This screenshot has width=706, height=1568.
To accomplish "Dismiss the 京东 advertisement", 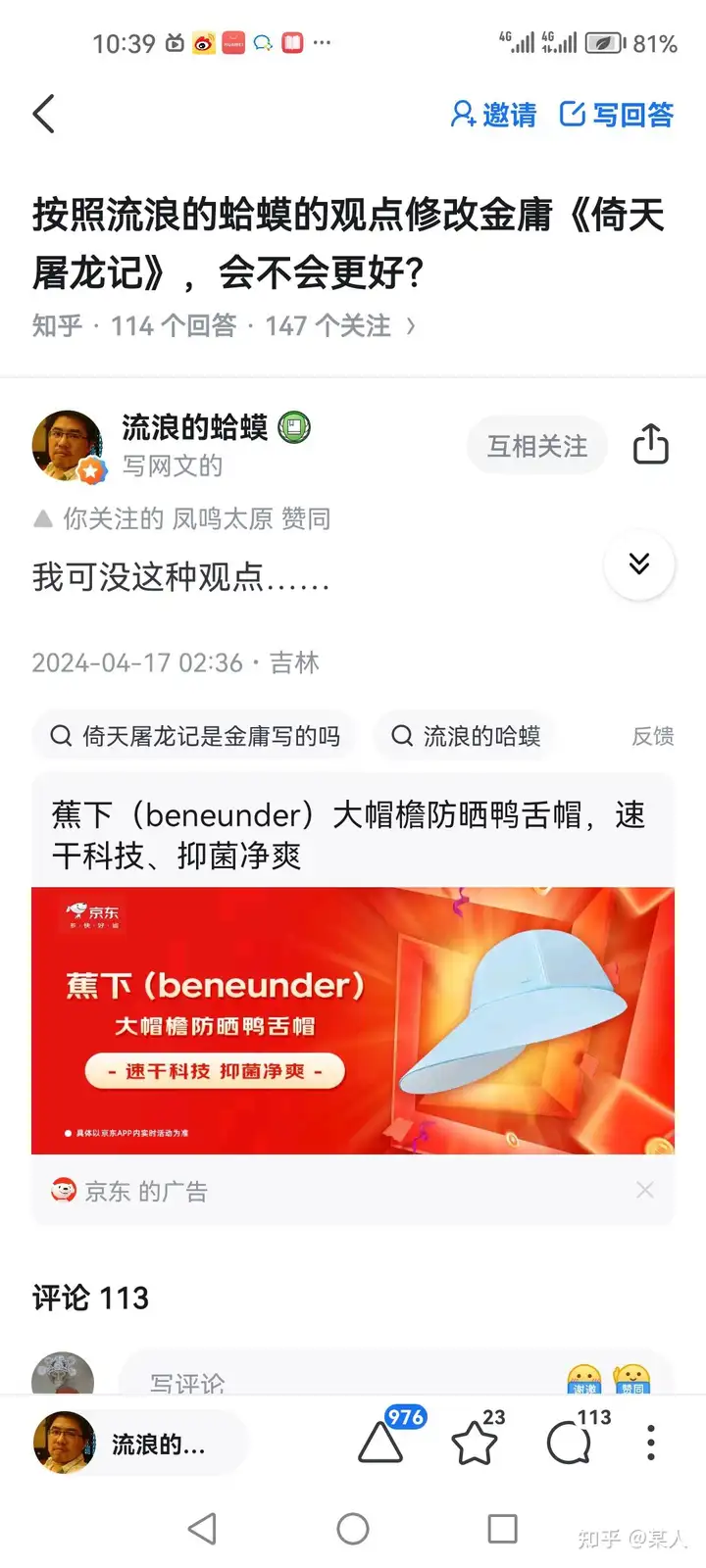I will point(644,1190).
